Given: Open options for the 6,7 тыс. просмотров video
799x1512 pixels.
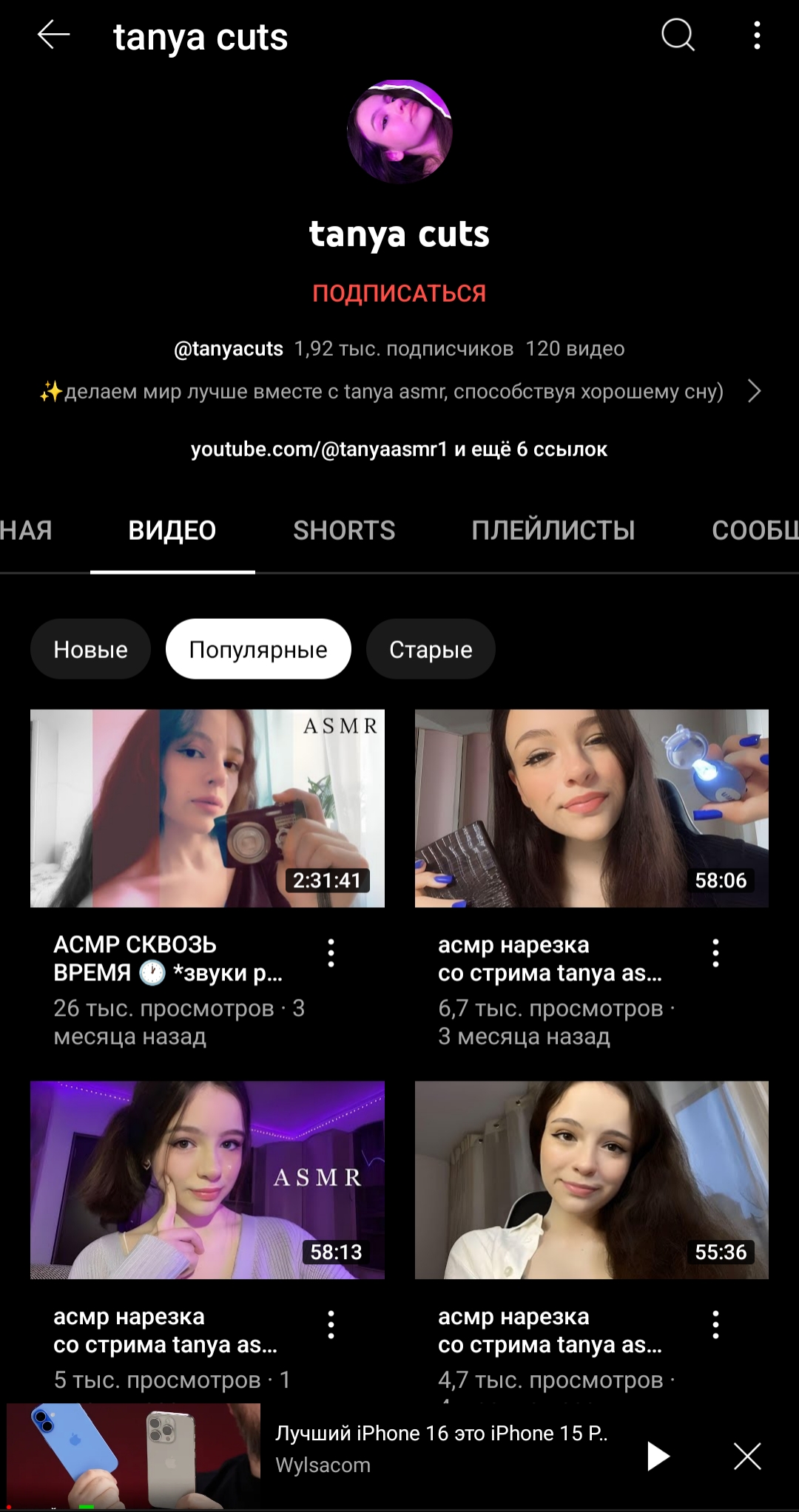Looking at the screenshot, I should [x=715, y=953].
